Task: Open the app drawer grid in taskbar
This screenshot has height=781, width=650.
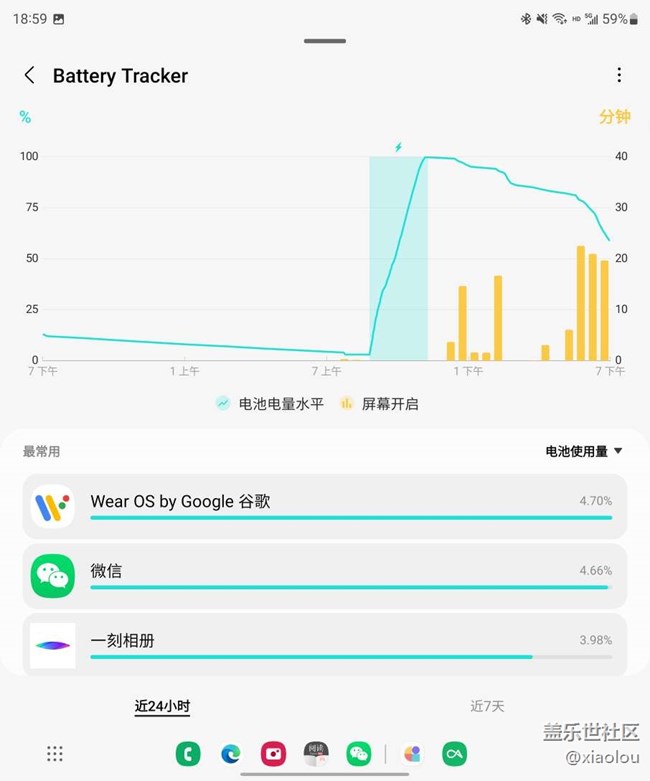Action: 55,754
